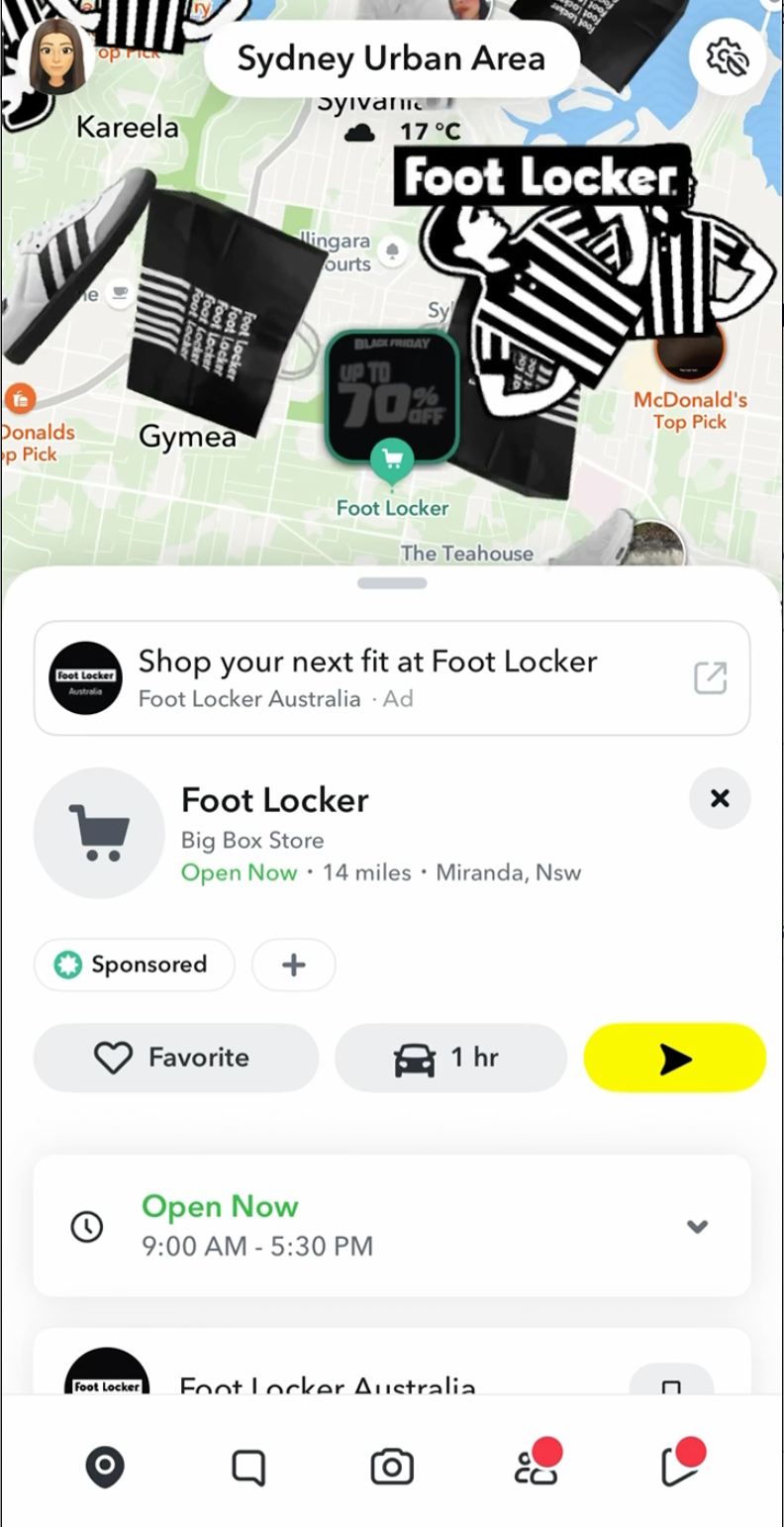
Task: Tap the plus to add Foot Locker
Action: click(293, 964)
